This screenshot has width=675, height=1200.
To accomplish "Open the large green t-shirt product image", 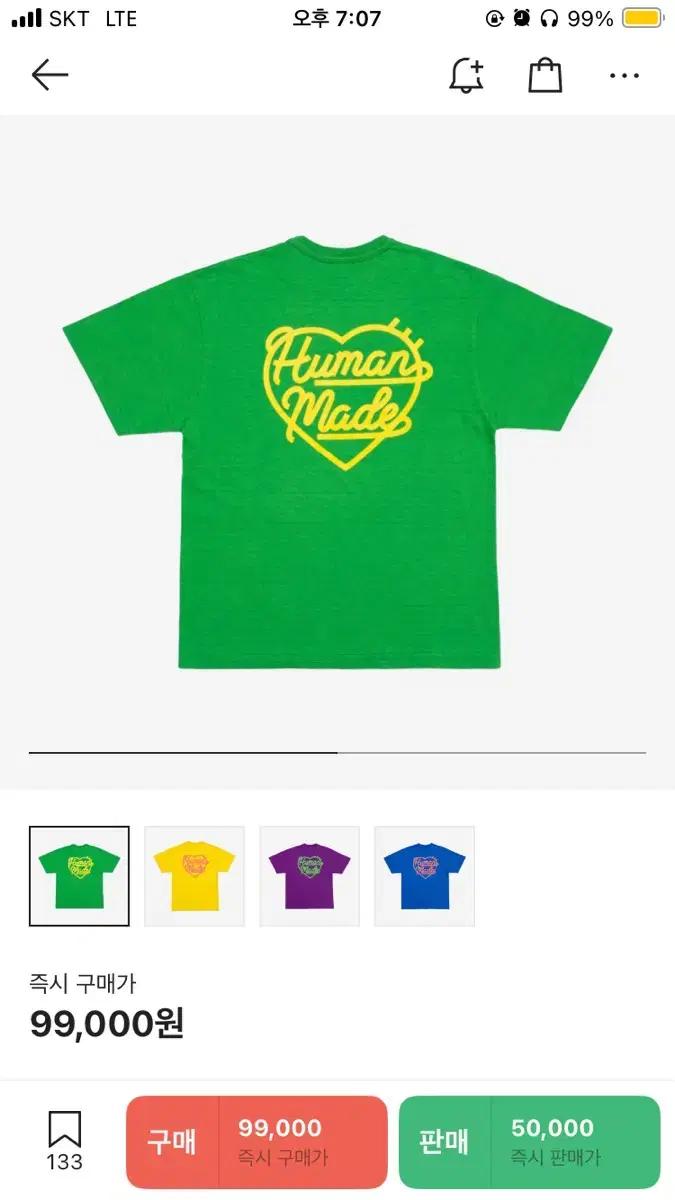I will click(x=337, y=450).
